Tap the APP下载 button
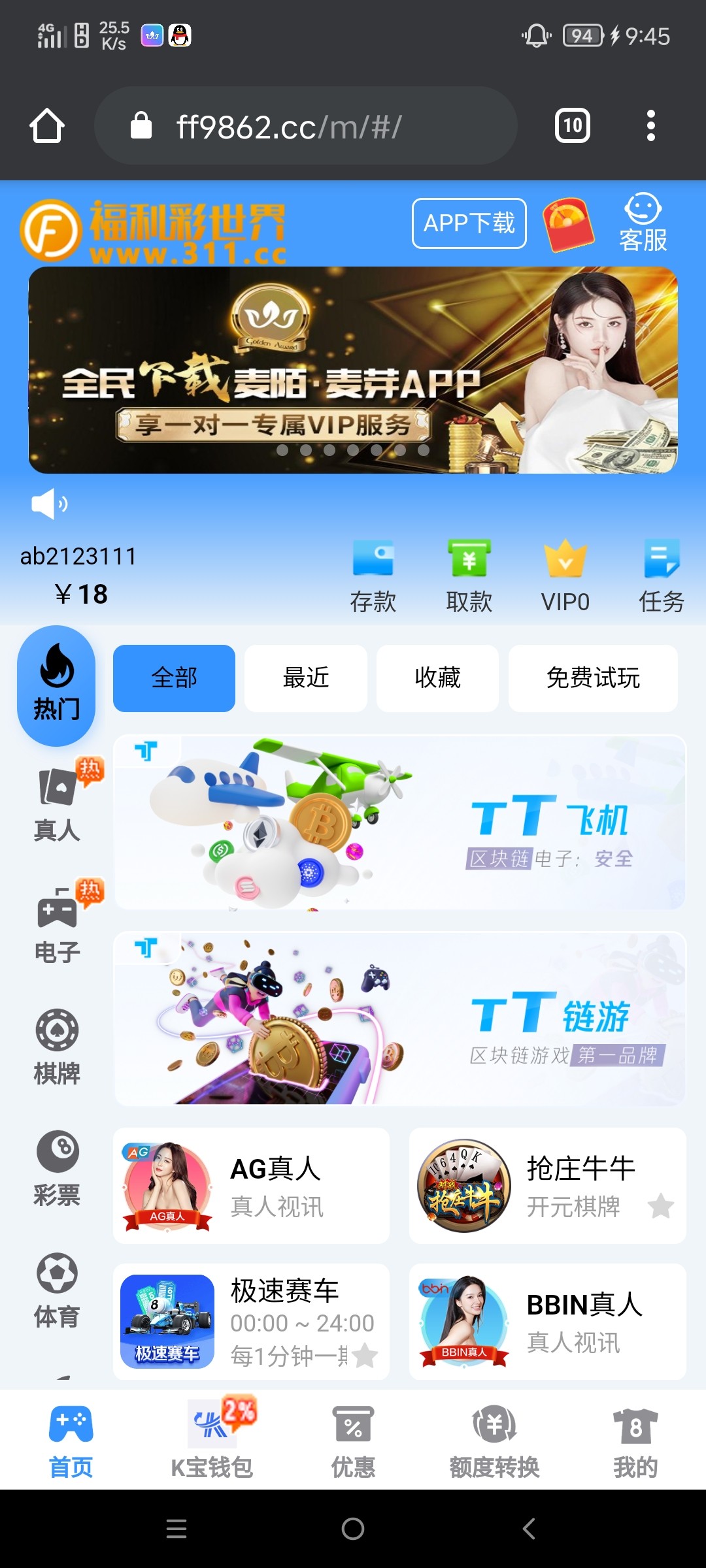706x1568 pixels. [469, 223]
